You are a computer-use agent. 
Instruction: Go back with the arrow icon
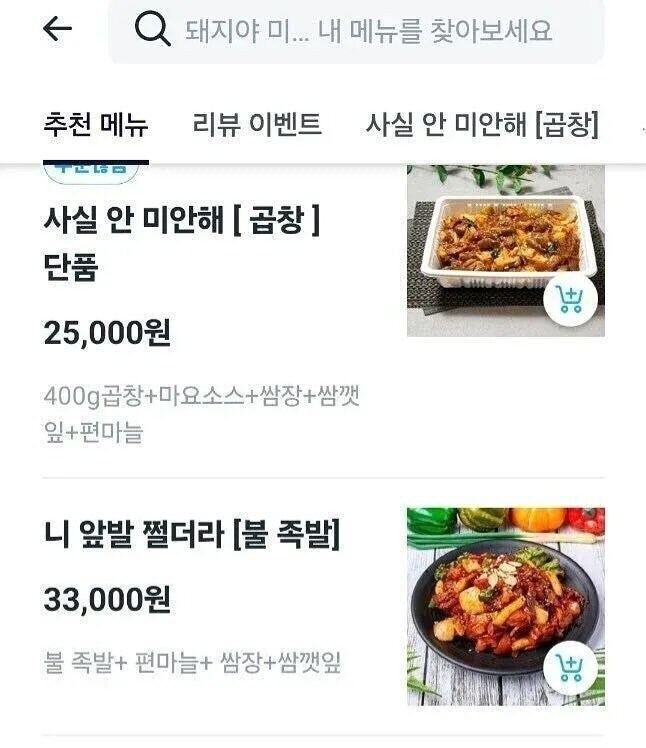click(58, 30)
